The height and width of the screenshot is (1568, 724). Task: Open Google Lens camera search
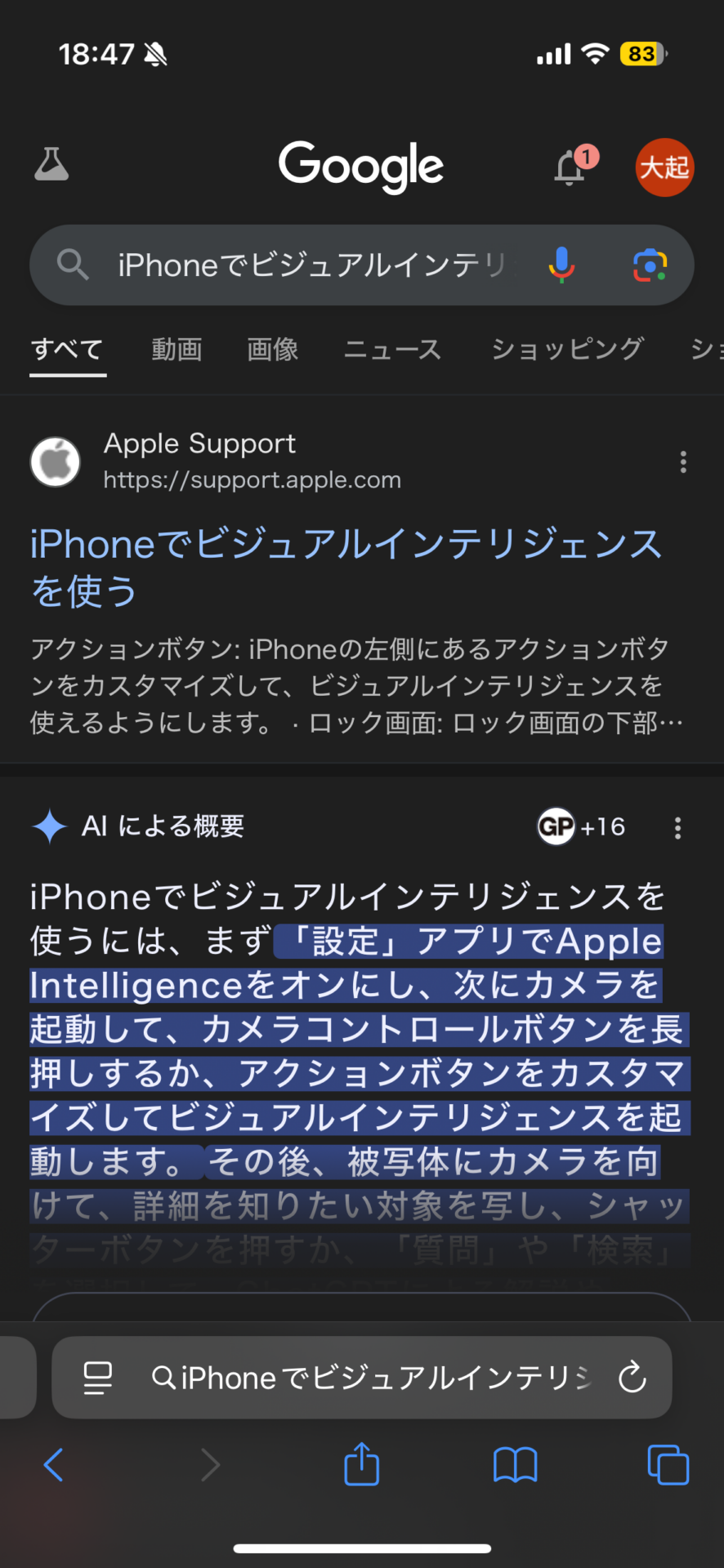click(x=650, y=265)
